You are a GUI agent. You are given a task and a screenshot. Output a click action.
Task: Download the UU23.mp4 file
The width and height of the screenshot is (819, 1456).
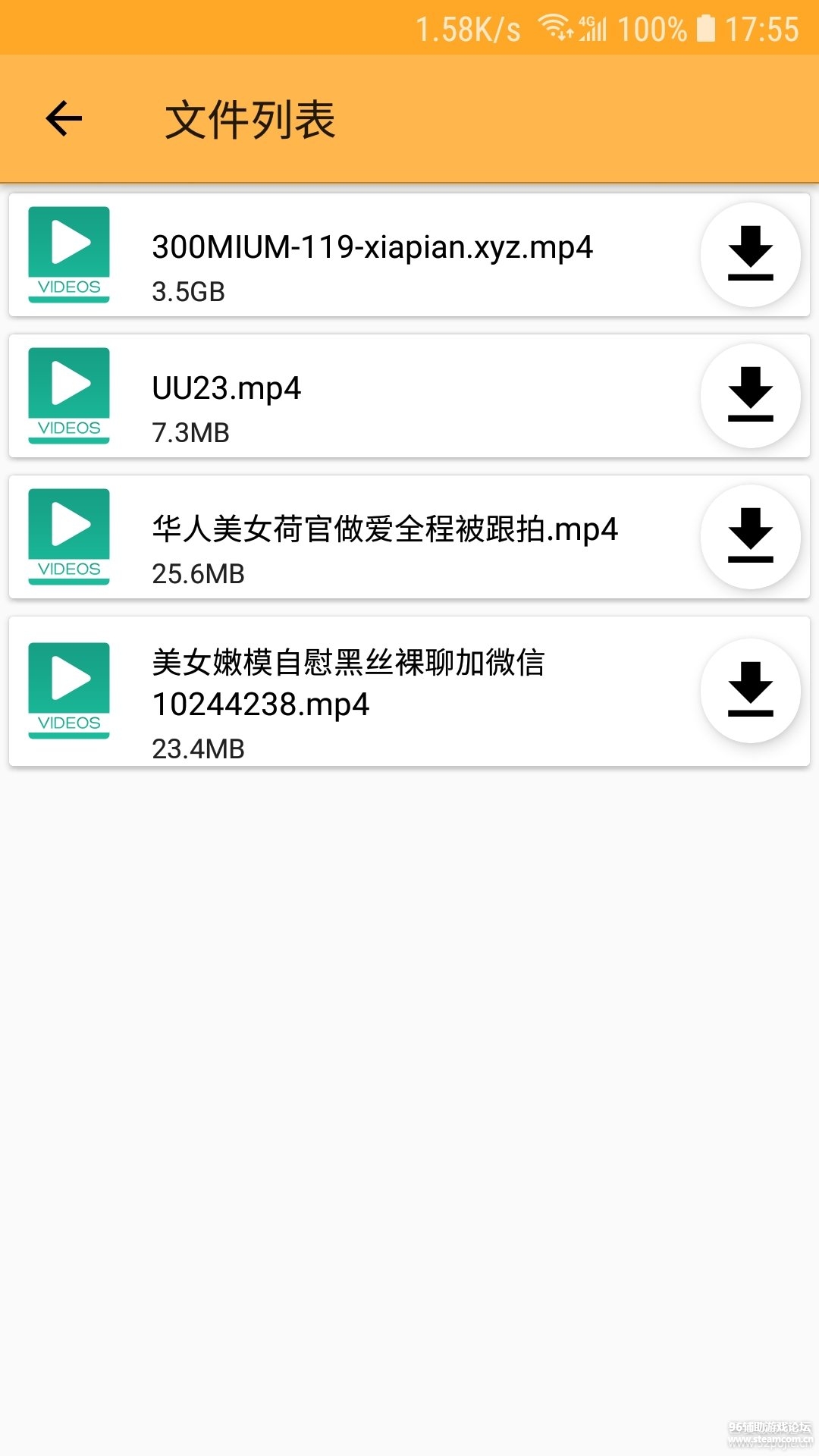coord(750,396)
